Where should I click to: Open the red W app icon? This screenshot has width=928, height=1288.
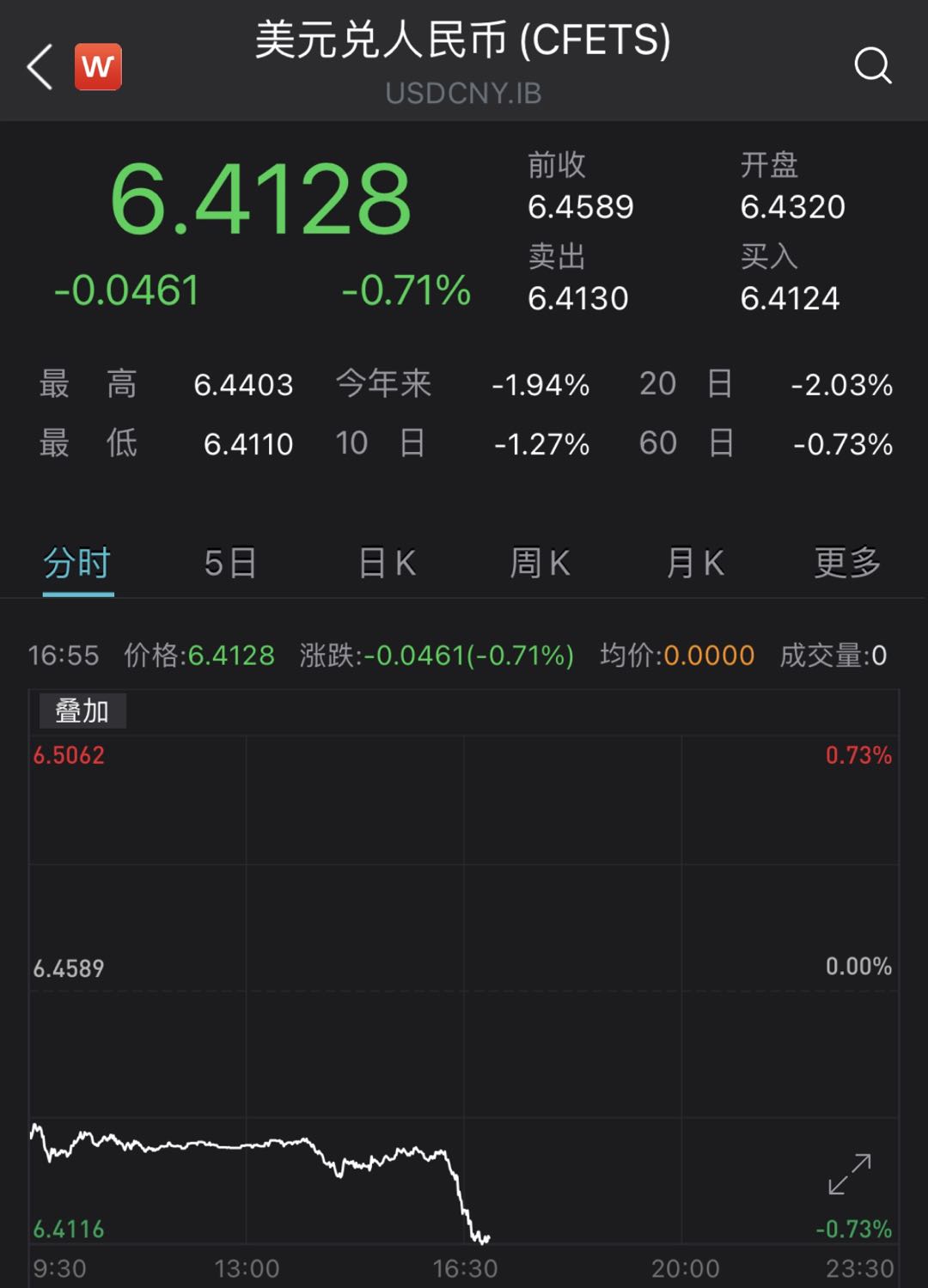pyautogui.click(x=98, y=66)
